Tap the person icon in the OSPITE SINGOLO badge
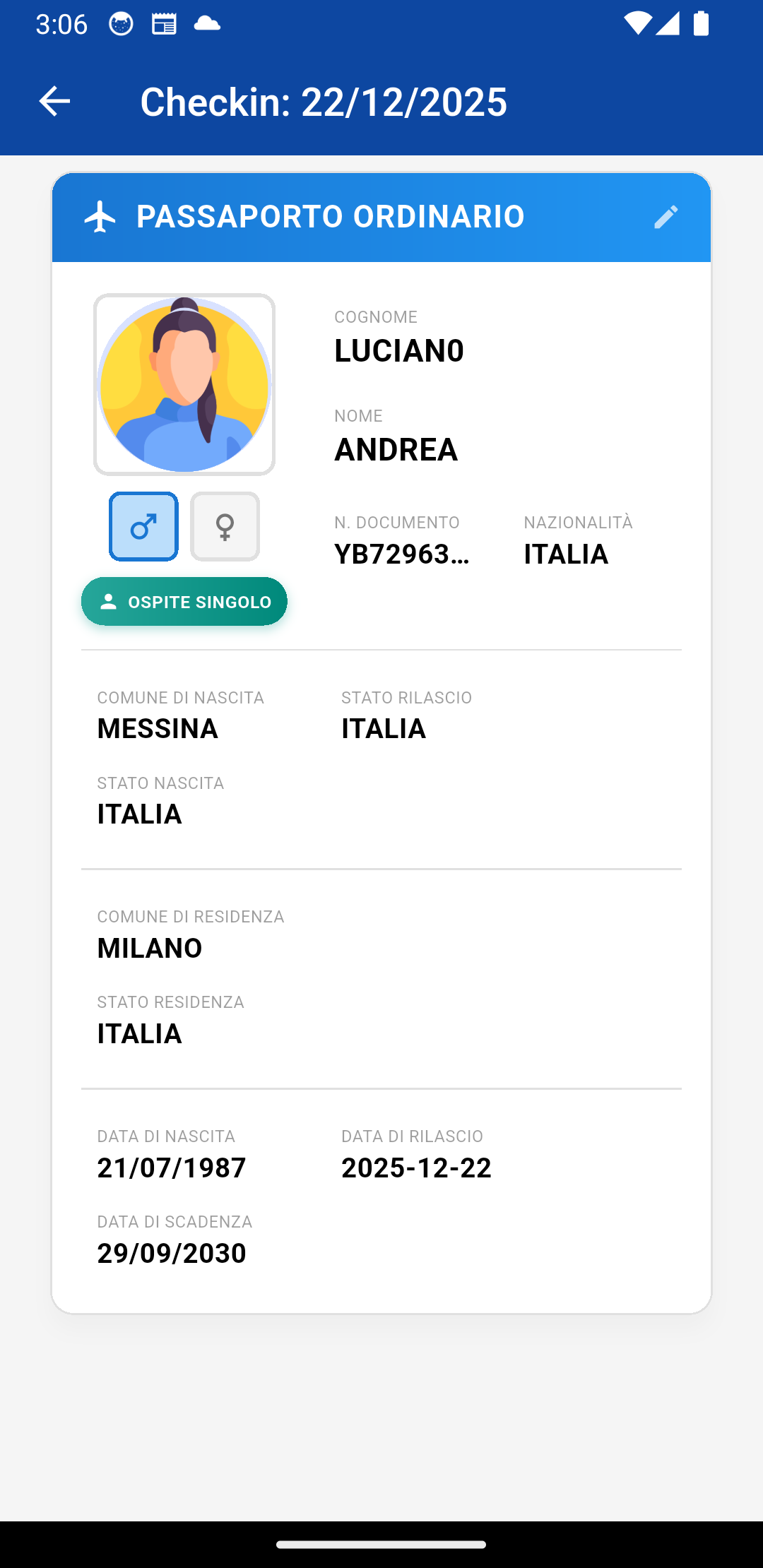Screen dimensions: 763x1568 (109, 601)
